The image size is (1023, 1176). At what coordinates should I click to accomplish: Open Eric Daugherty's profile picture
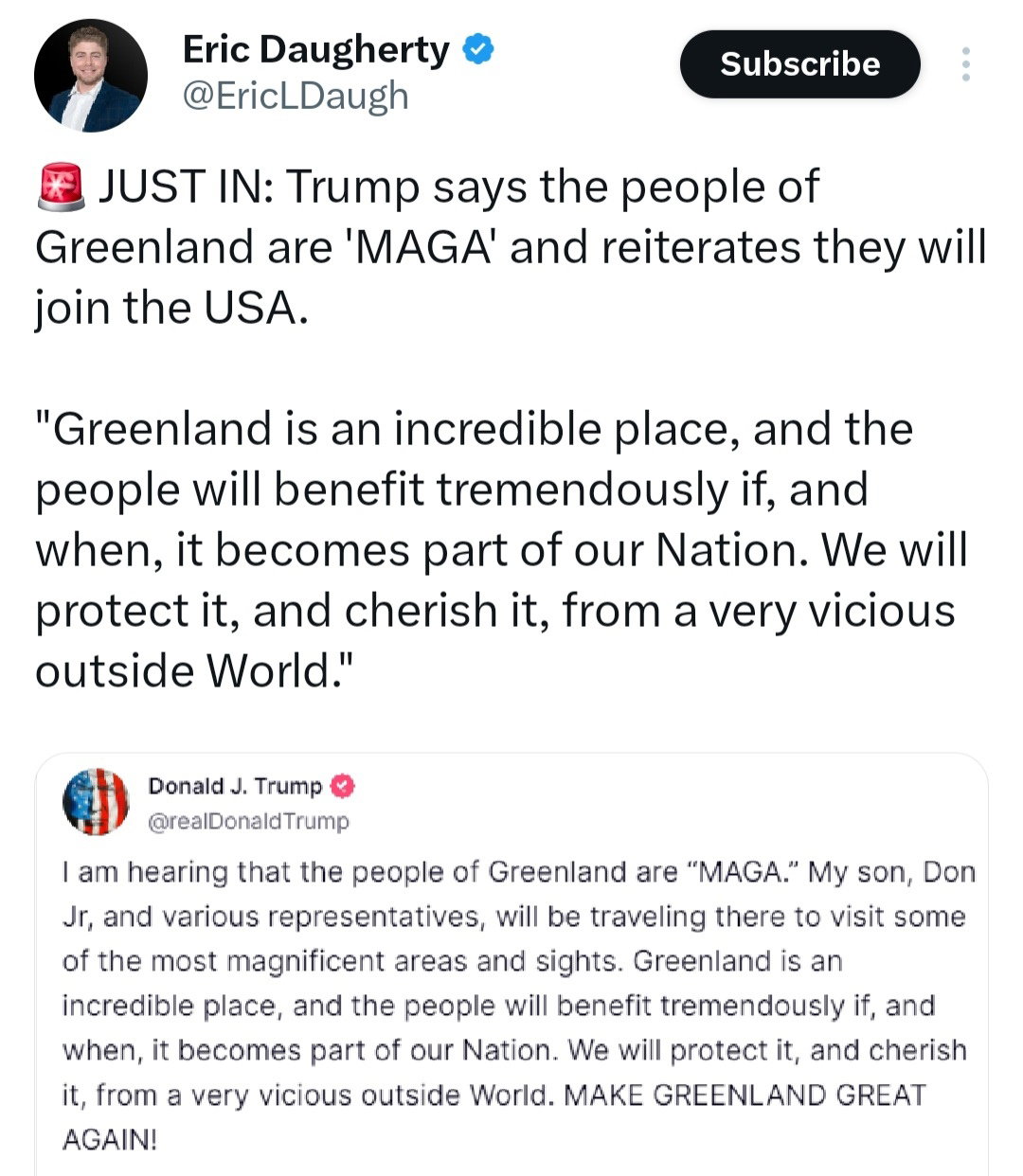pyautogui.click(x=91, y=75)
